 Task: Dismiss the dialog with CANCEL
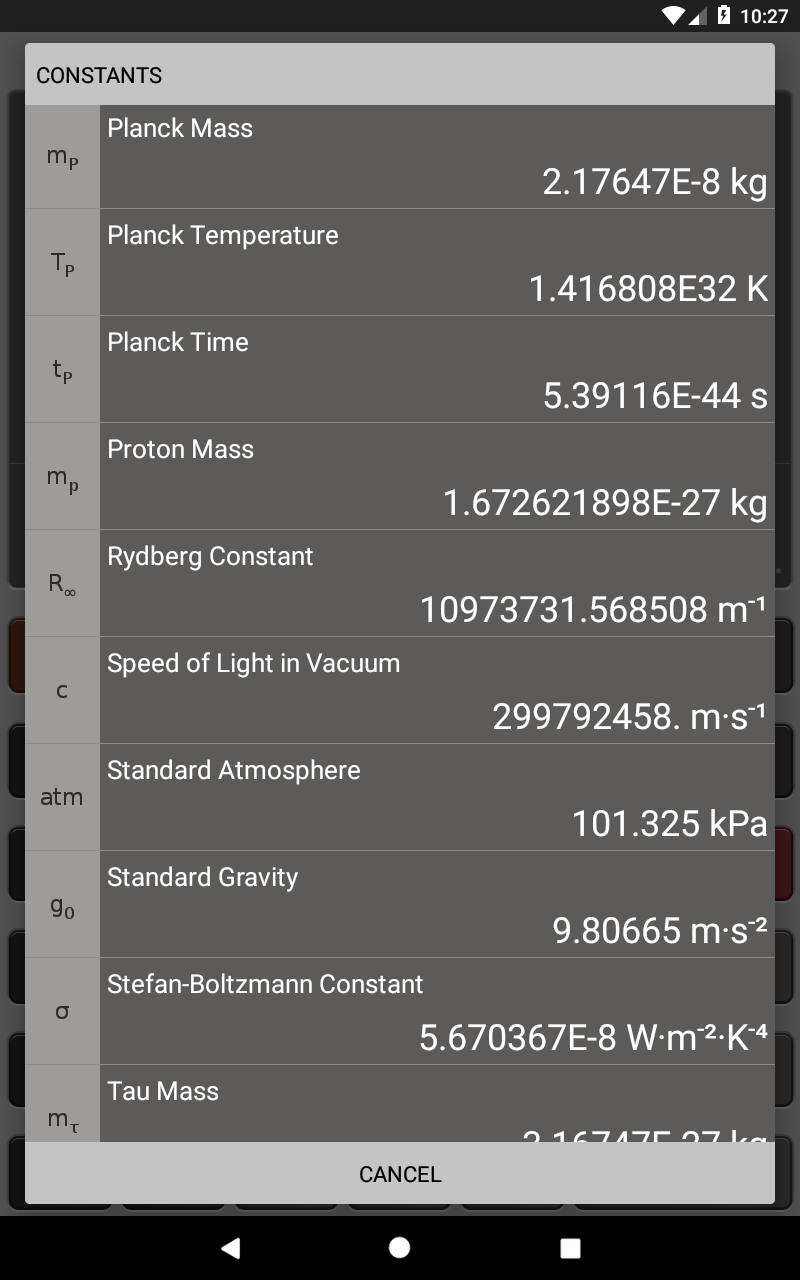(400, 1173)
